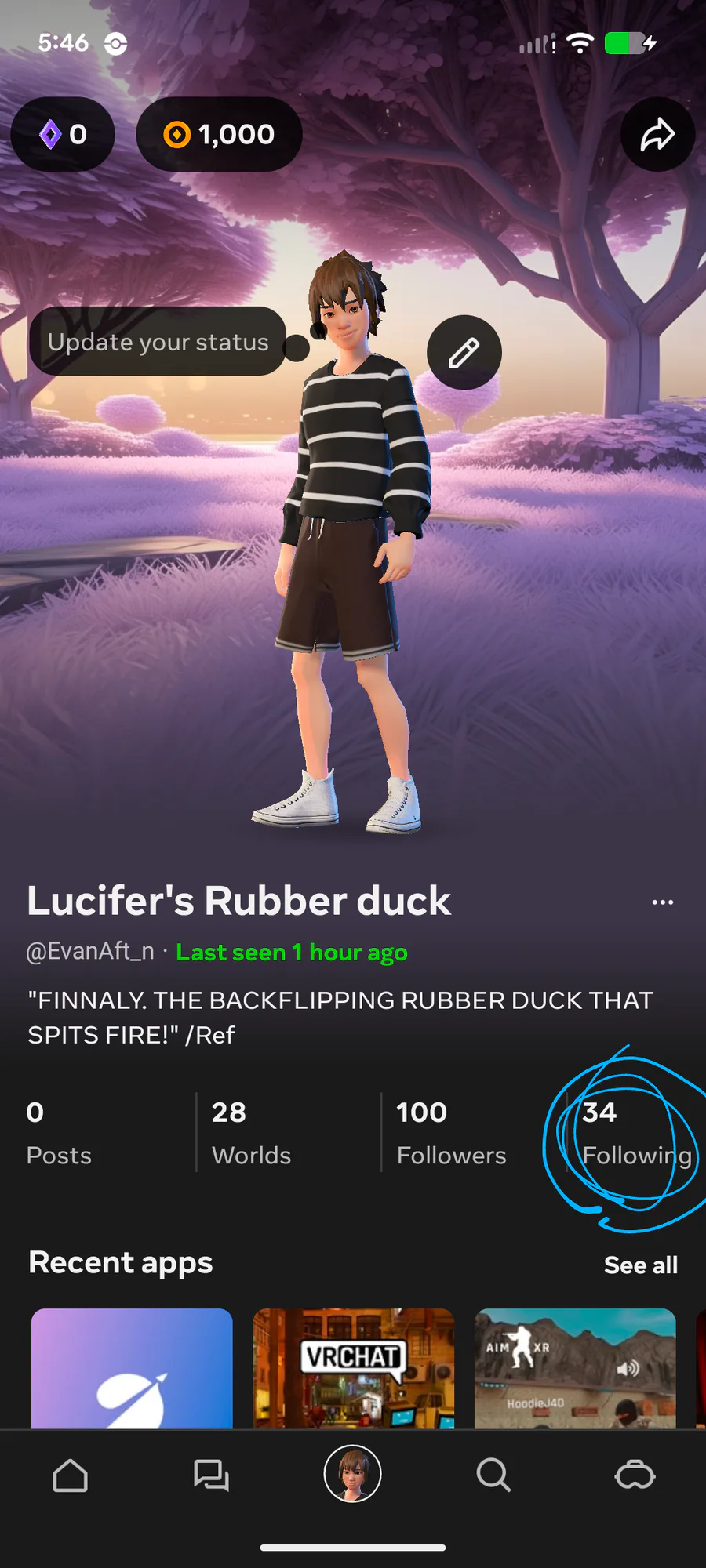
Task: Open the 34 Following list
Action: click(x=635, y=1133)
